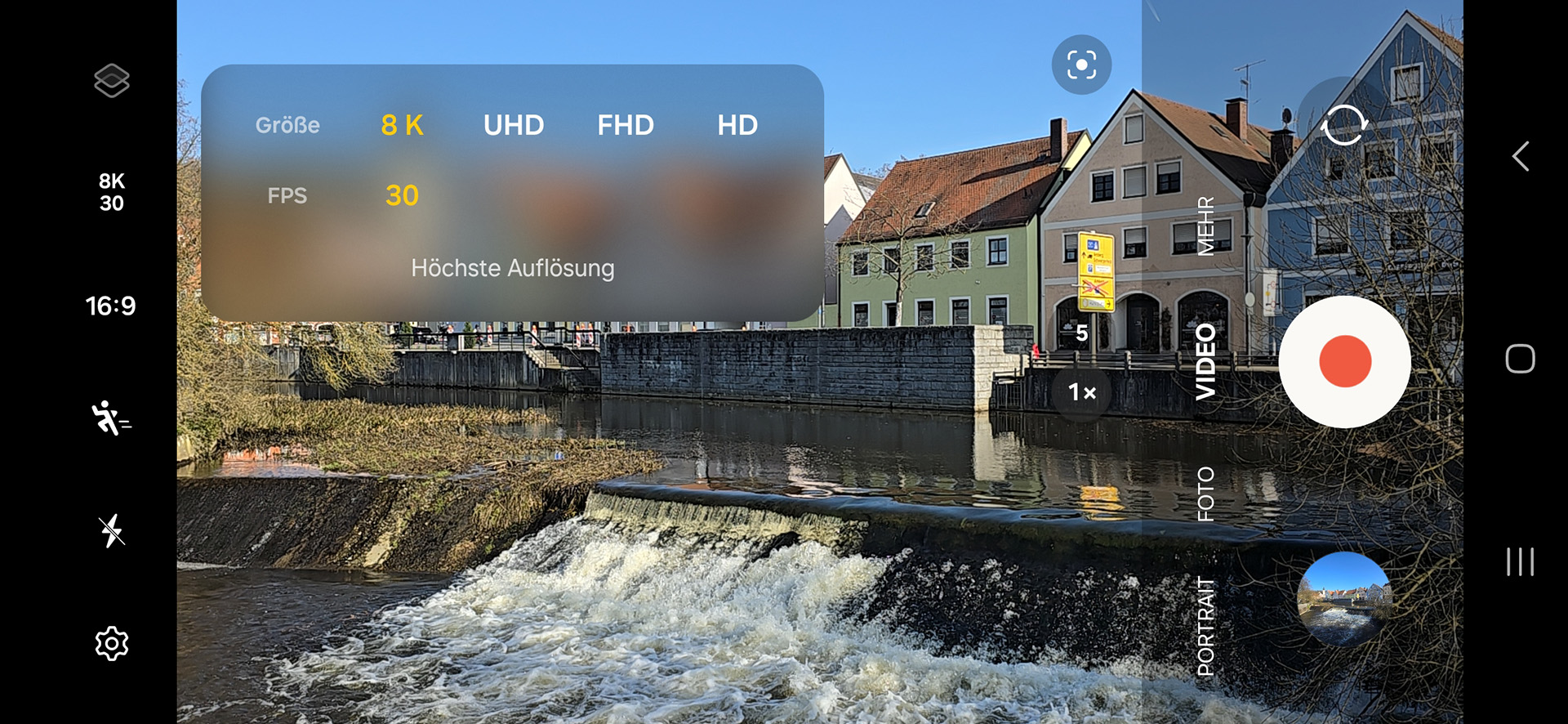
Task: Open camera settings gear
Action: 112,644
